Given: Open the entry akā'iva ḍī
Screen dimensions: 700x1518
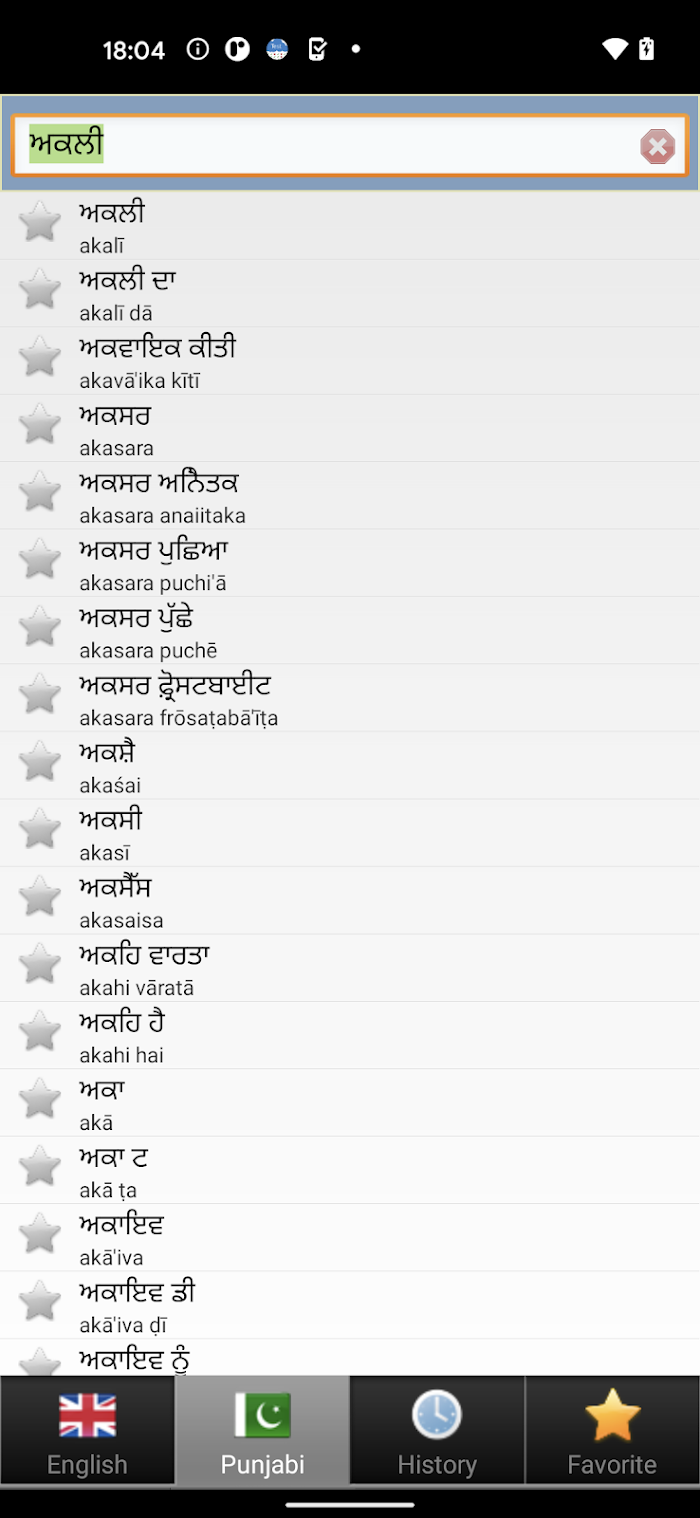Looking at the screenshot, I should (350, 1305).
